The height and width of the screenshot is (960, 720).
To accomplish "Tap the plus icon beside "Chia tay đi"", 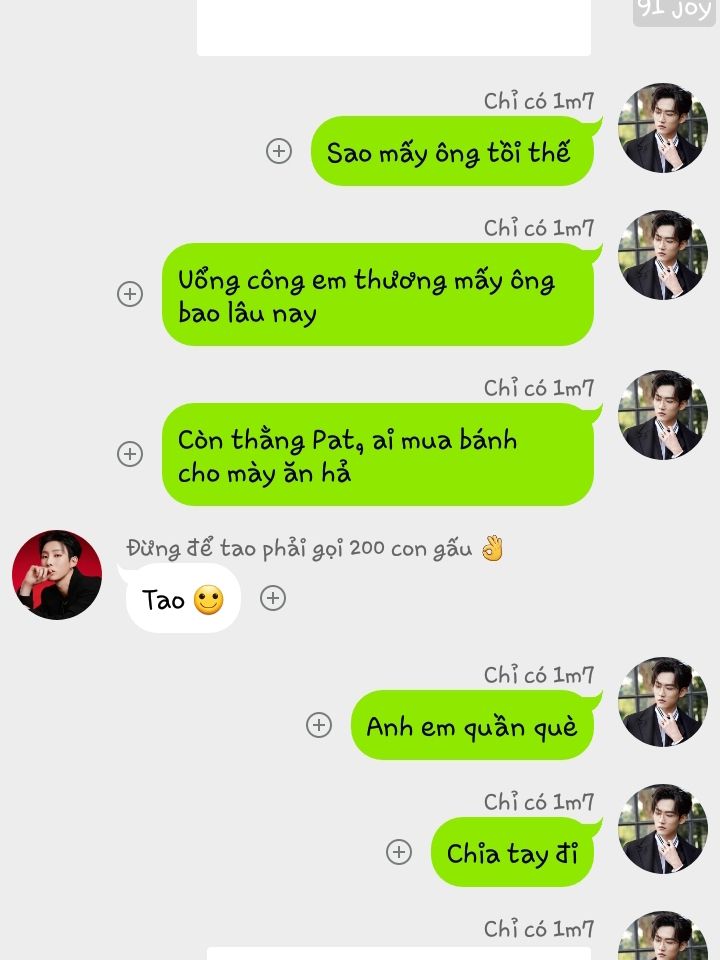I will point(399,852).
